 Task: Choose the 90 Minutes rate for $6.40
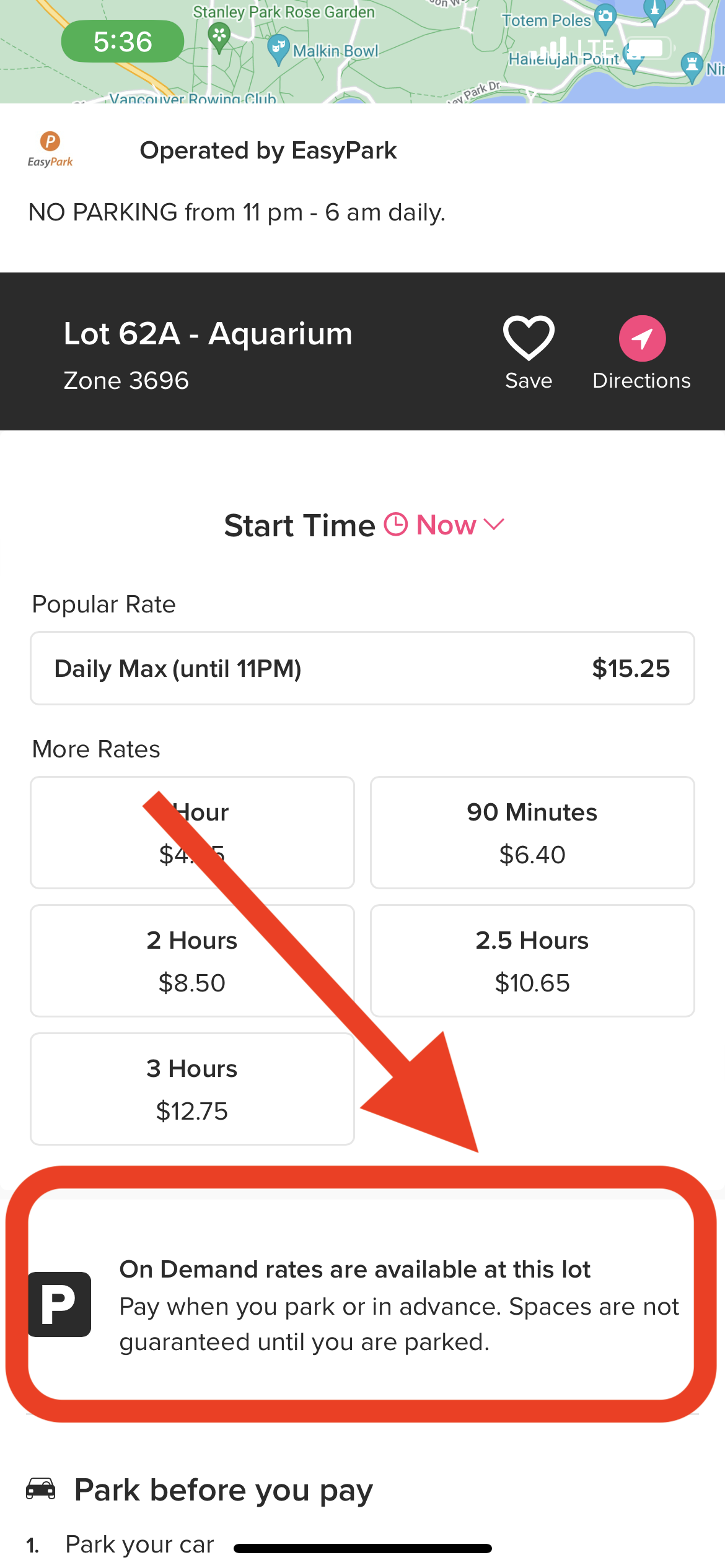[x=532, y=832]
